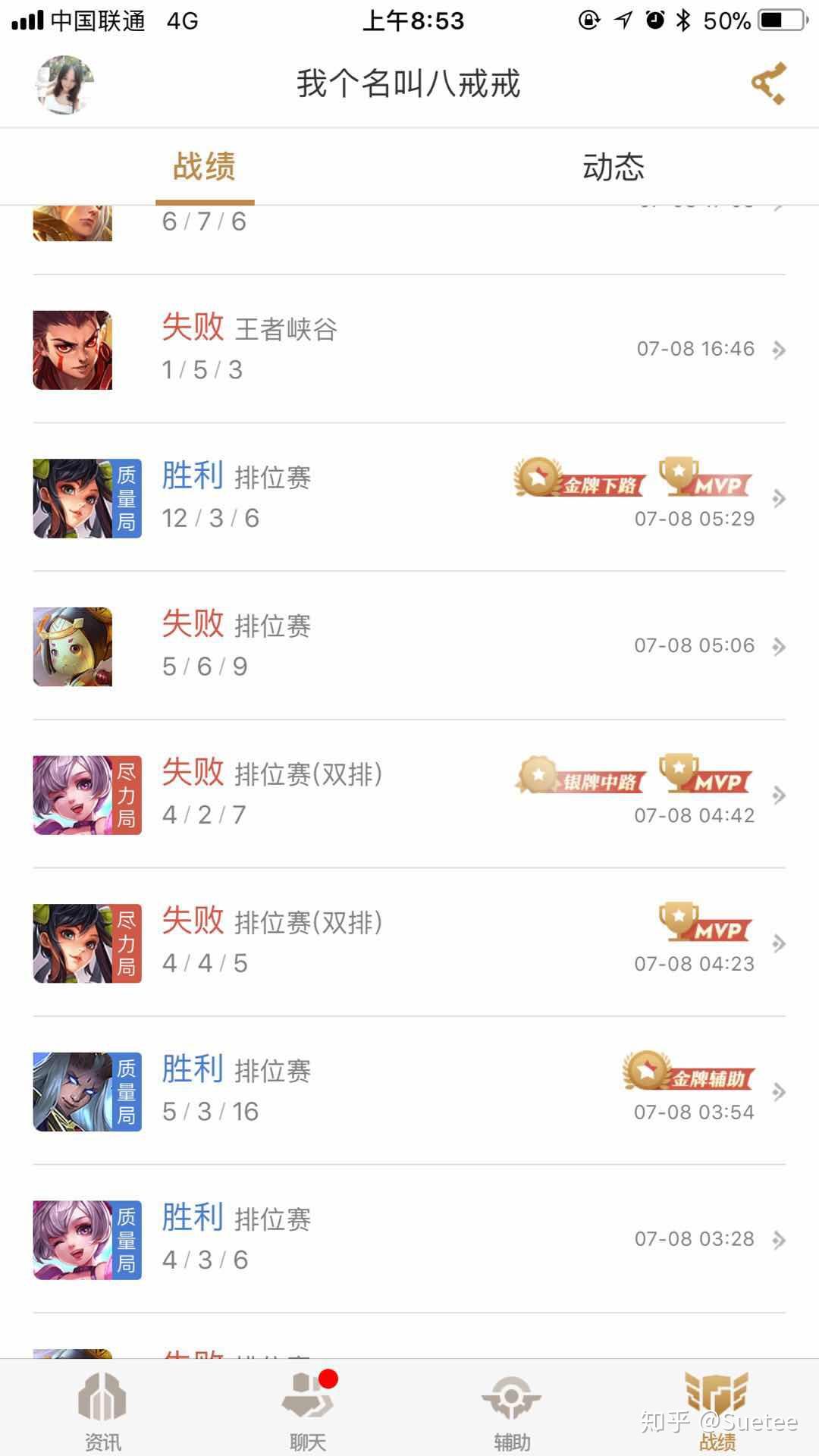Tap the share icon in the header

coord(769,83)
